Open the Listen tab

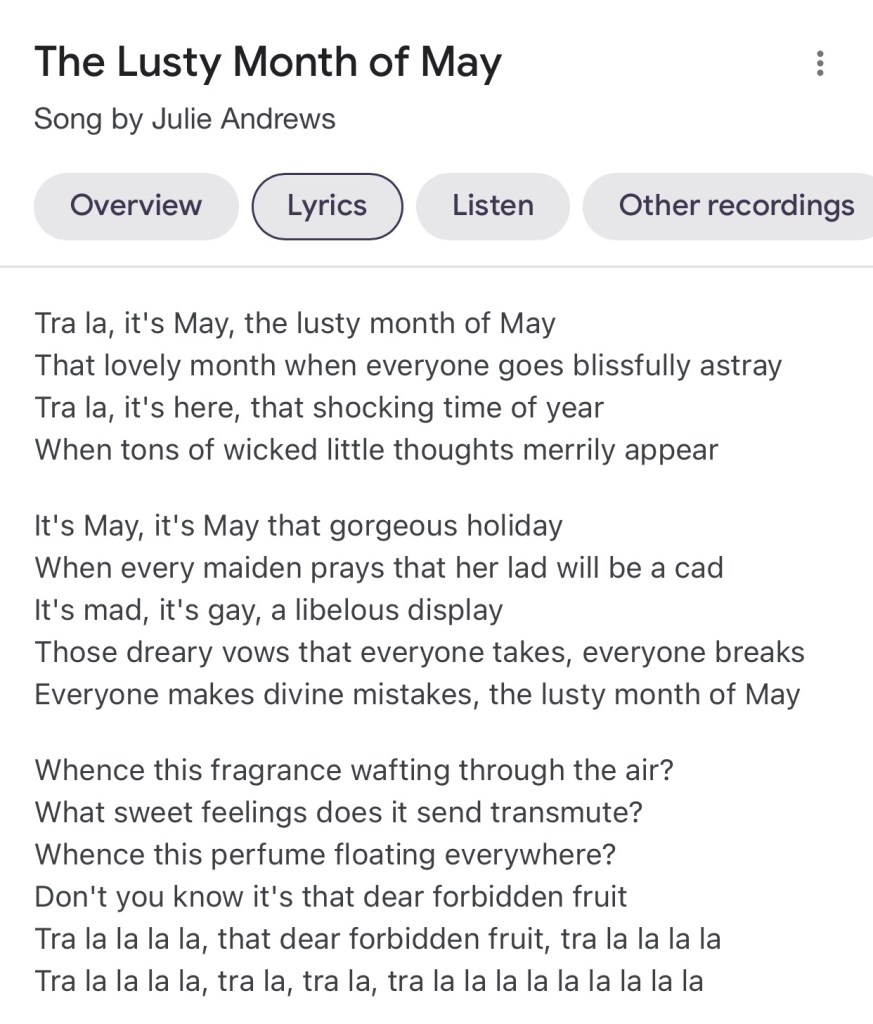click(492, 206)
